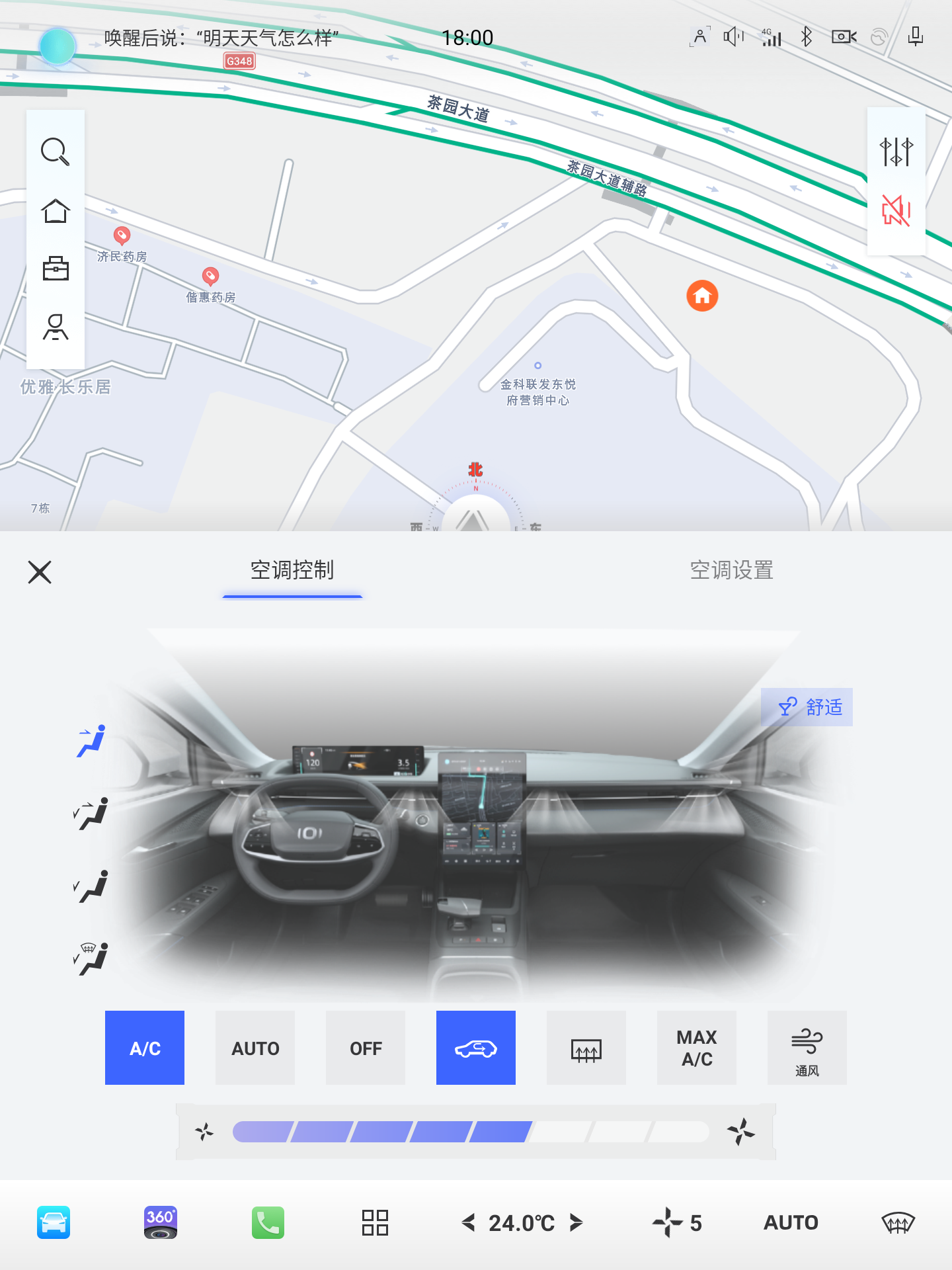Unmute navigation voice on map
952x1270 pixels.
pyautogui.click(x=896, y=211)
